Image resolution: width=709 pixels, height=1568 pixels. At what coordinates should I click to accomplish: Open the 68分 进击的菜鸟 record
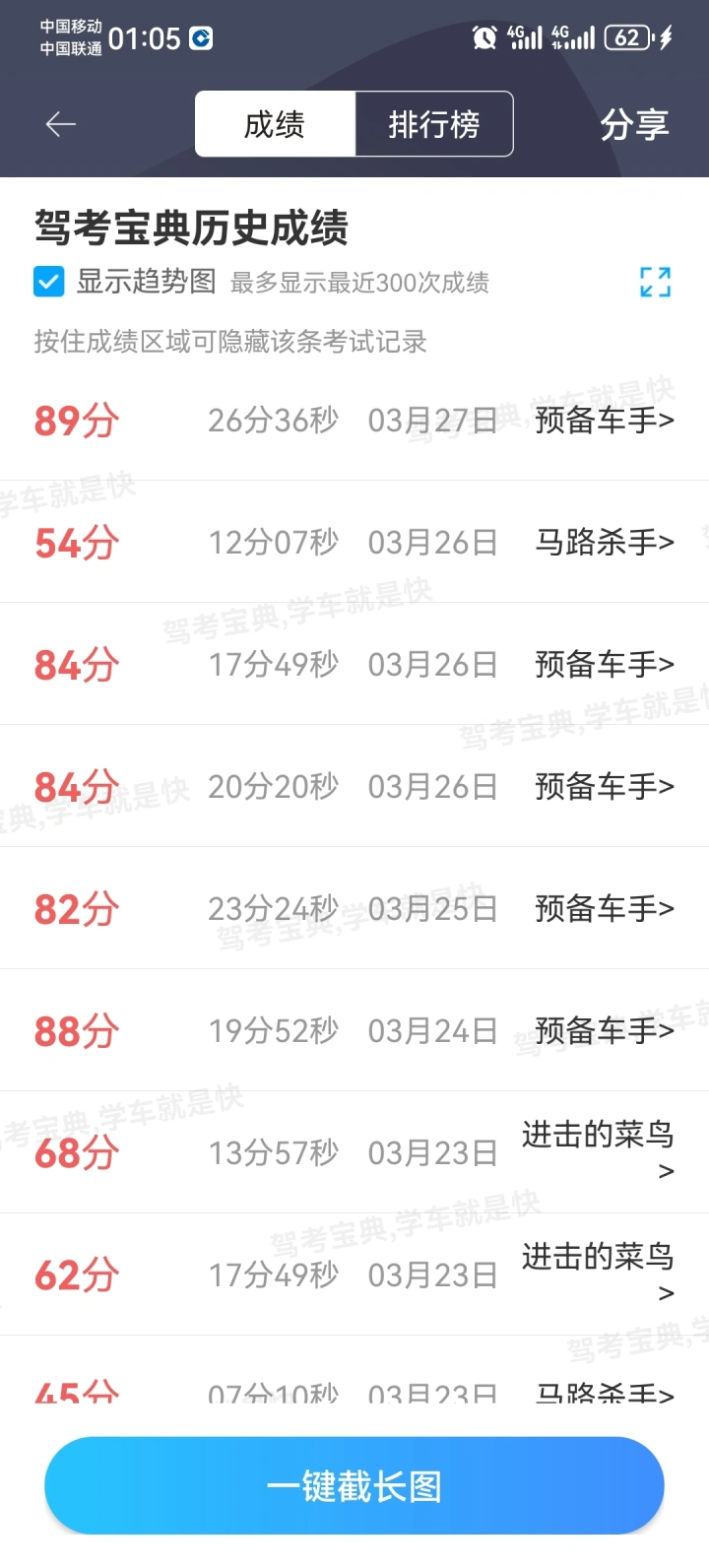pyautogui.click(x=354, y=1152)
